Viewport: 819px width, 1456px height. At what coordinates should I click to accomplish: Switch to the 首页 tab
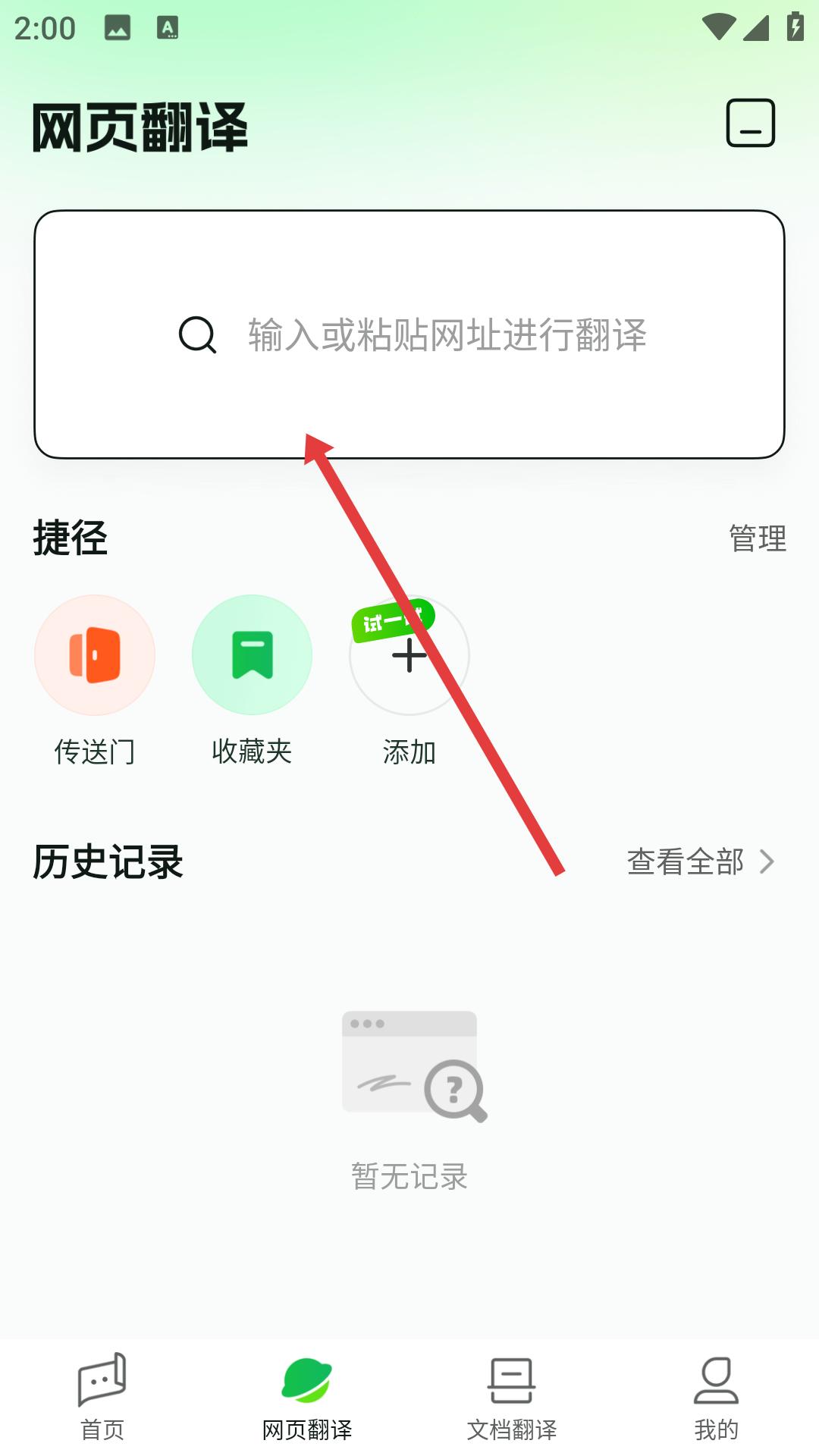point(102,1397)
